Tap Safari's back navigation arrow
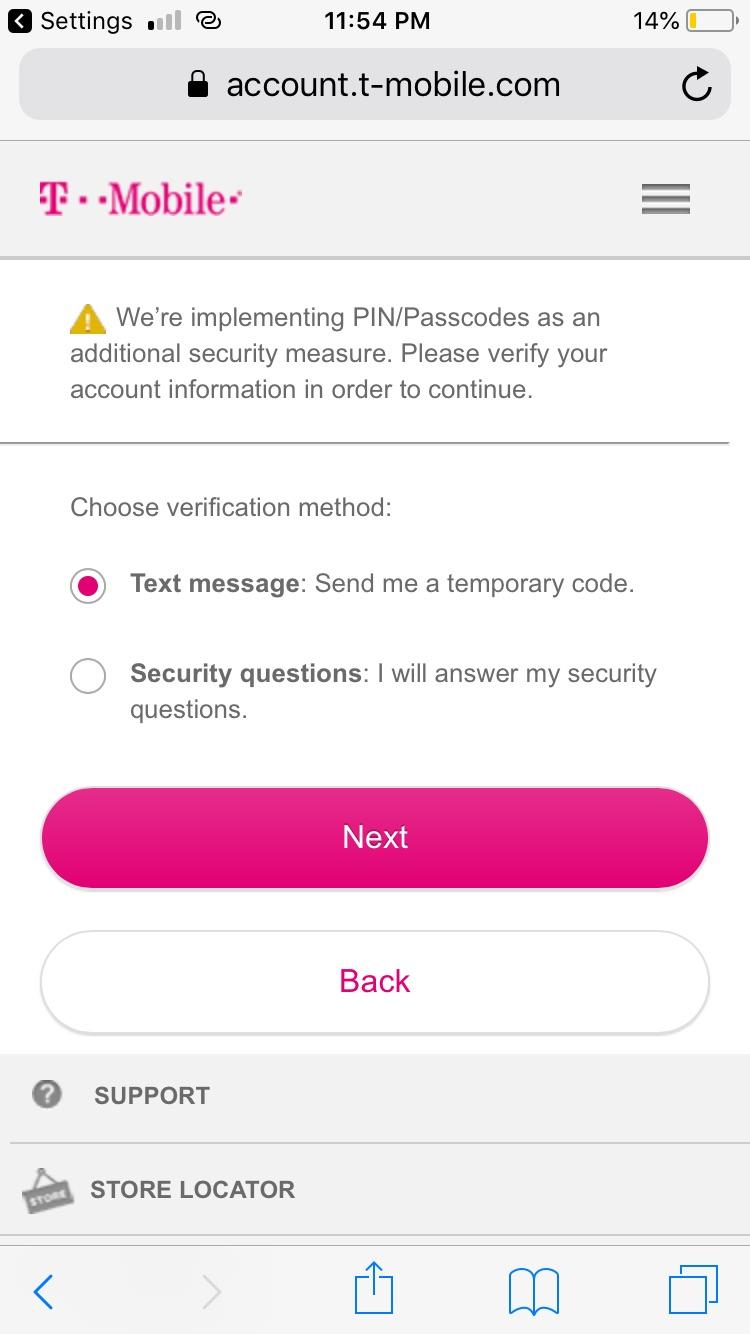This screenshot has width=750, height=1334. click(42, 1290)
